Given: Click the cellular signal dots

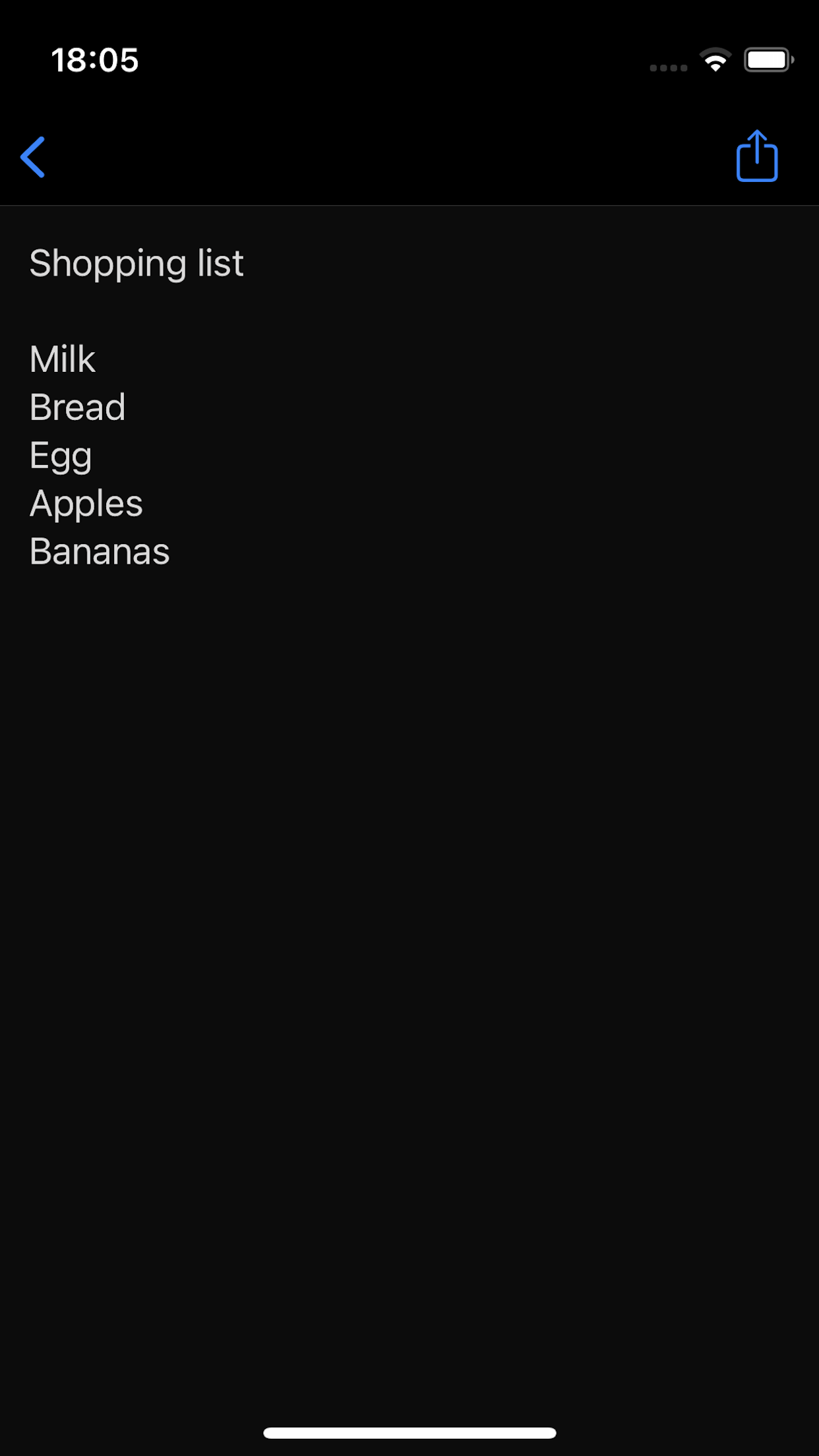Looking at the screenshot, I should point(667,67).
